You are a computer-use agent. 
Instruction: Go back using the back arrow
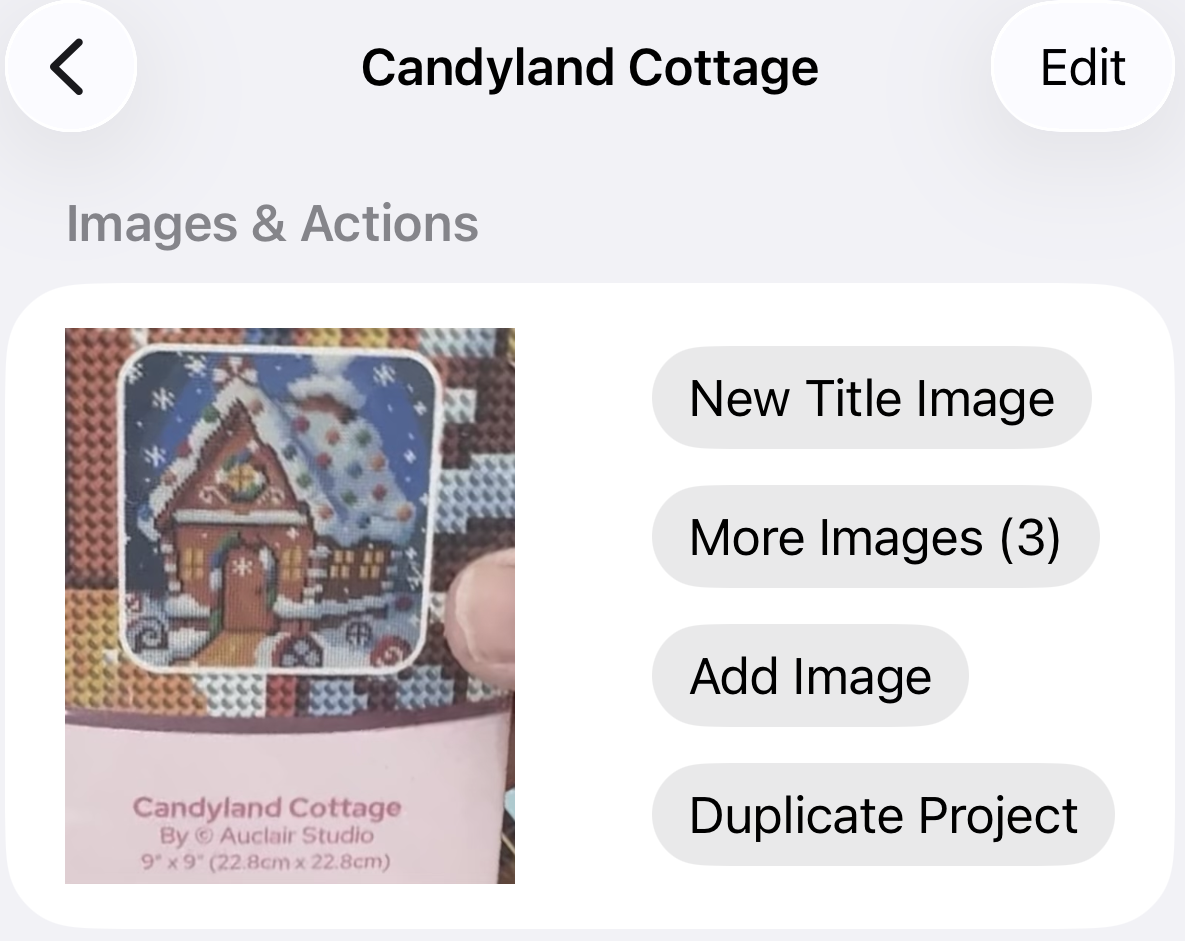68,68
